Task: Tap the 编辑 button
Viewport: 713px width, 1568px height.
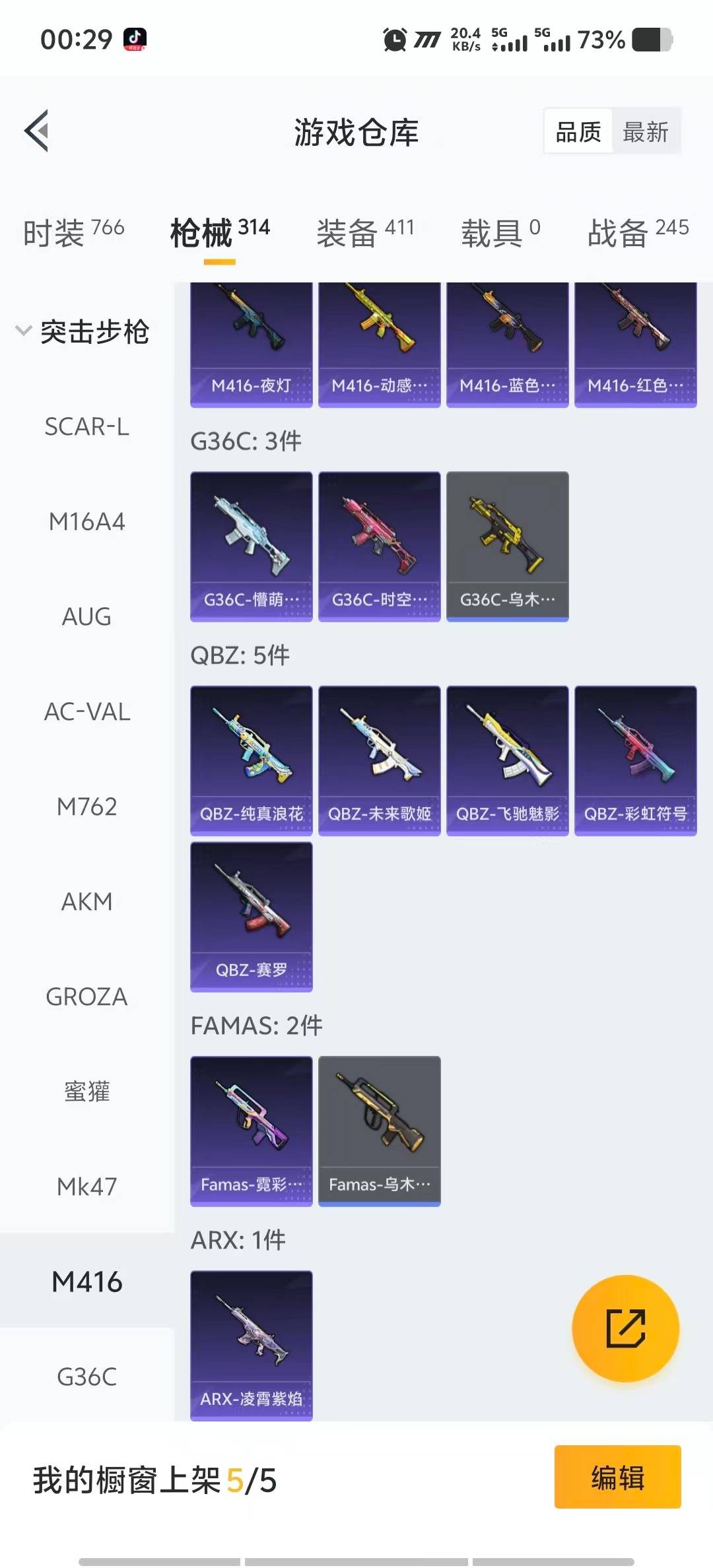Action: pyautogui.click(x=618, y=1478)
